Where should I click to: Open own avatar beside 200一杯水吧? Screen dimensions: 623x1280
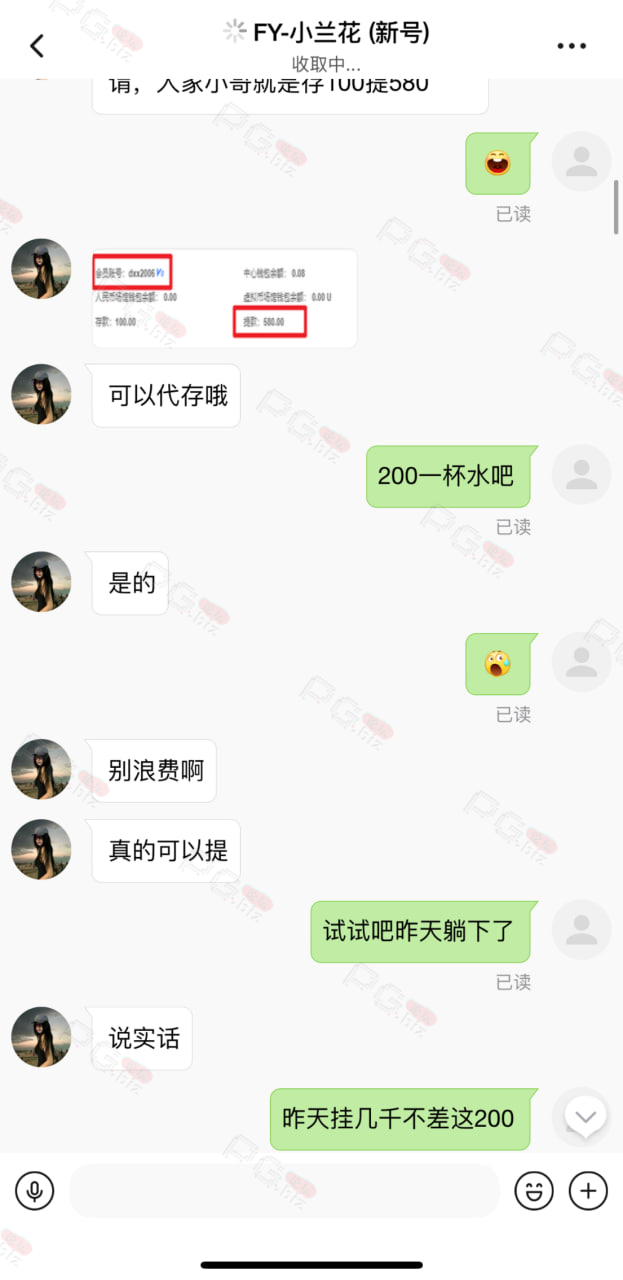pyautogui.click(x=581, y=475)
